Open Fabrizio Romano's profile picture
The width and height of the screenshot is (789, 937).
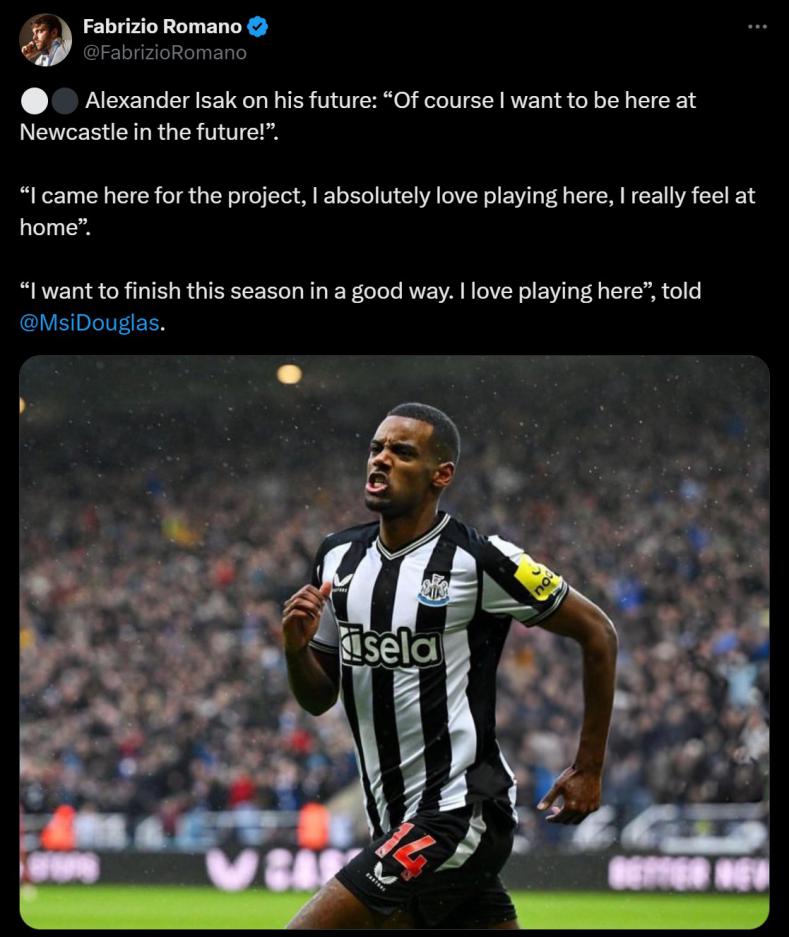point(45,40)
